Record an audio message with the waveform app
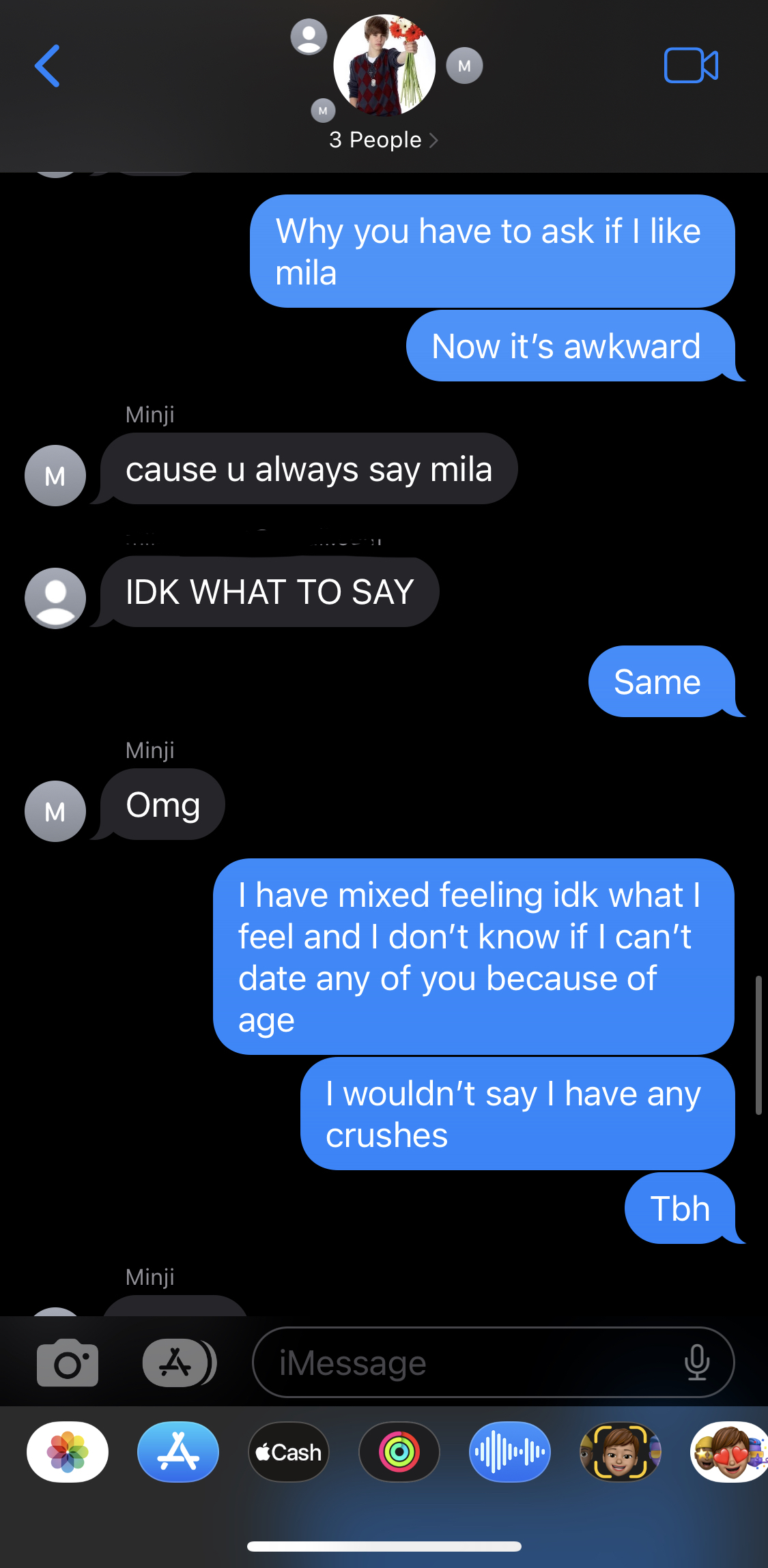 point(510,1452)
